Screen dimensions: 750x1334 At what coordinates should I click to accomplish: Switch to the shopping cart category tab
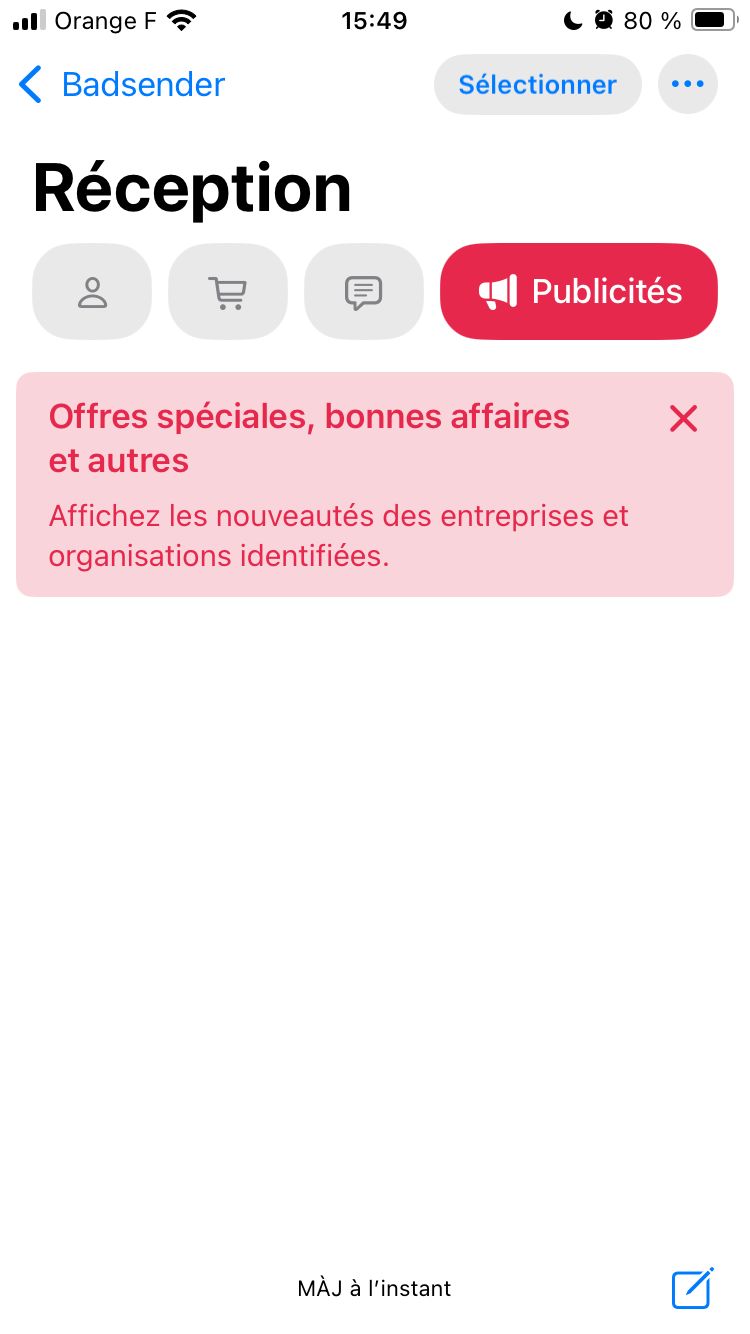(228, 292)
